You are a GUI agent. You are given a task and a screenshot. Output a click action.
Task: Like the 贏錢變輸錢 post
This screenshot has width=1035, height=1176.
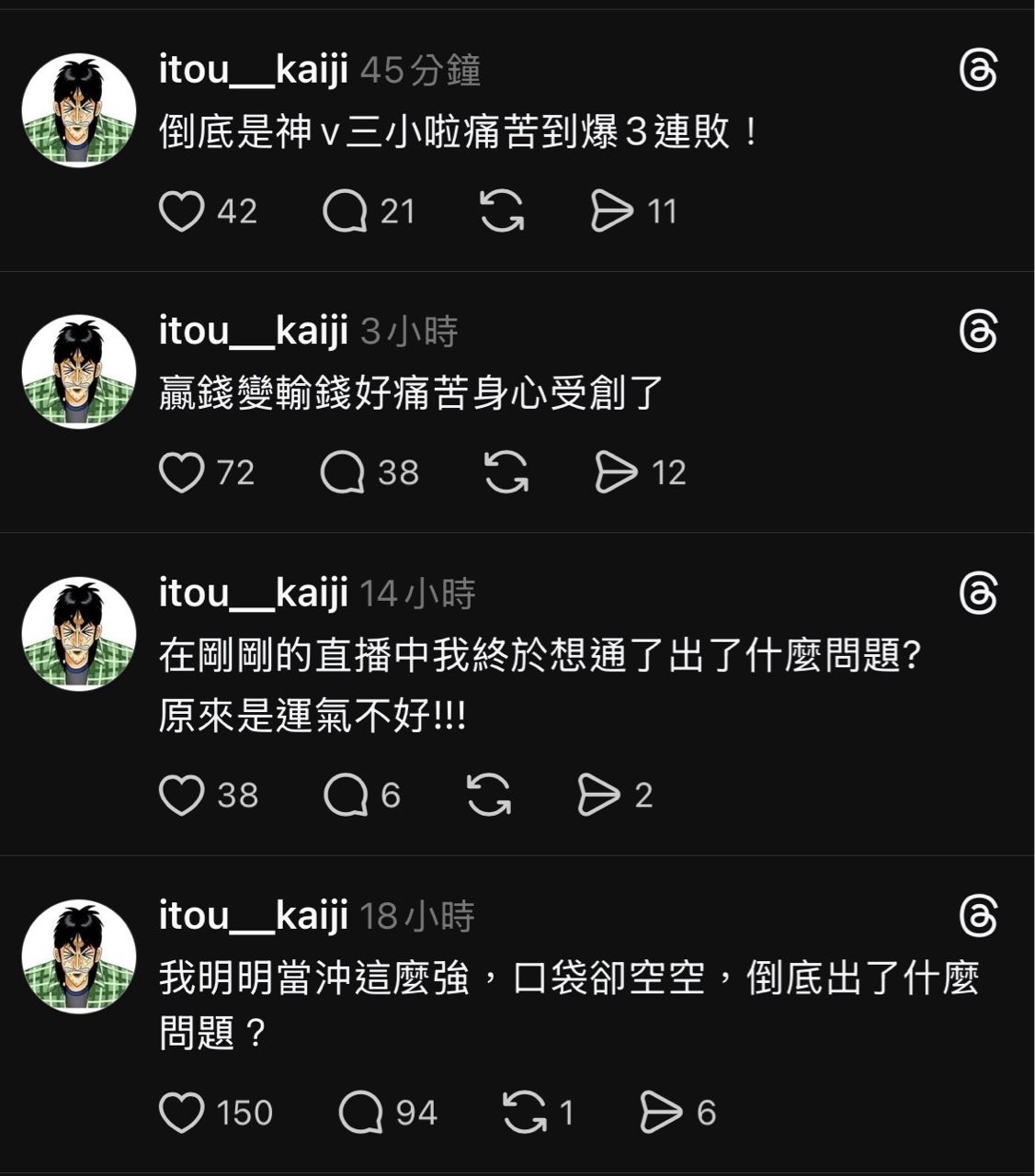pyautogui.click(x=181, y=472)
